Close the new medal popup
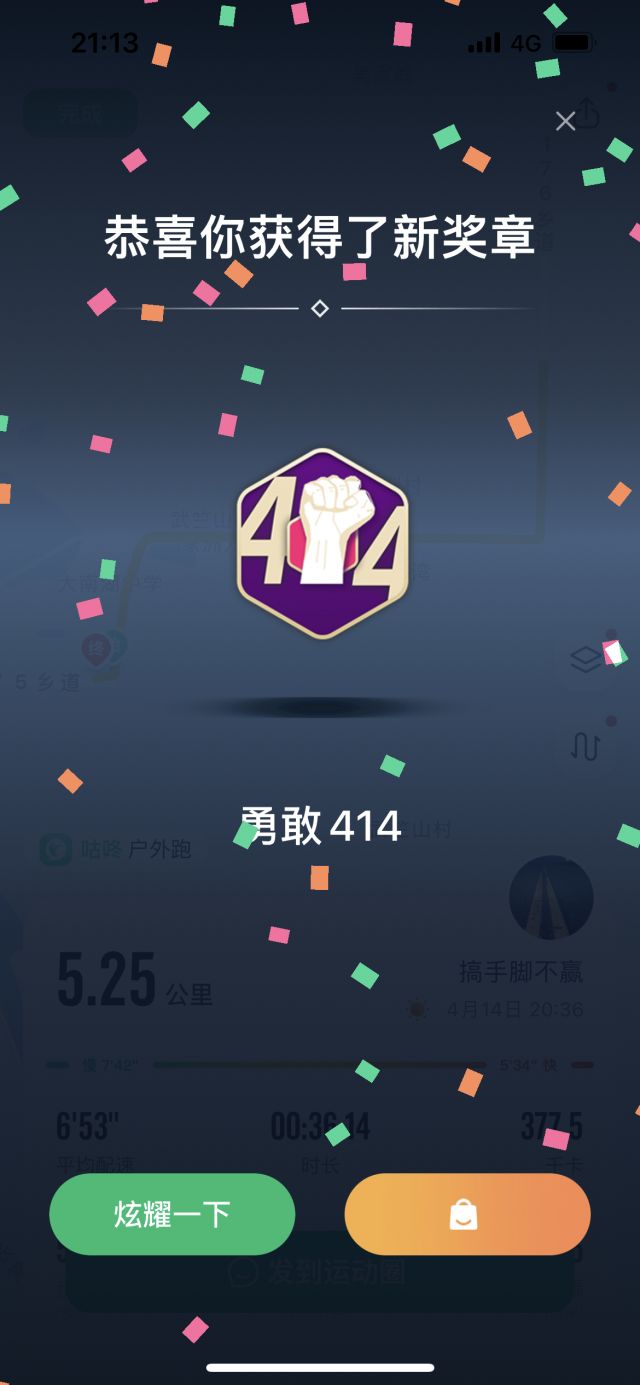 click(565, 121)
